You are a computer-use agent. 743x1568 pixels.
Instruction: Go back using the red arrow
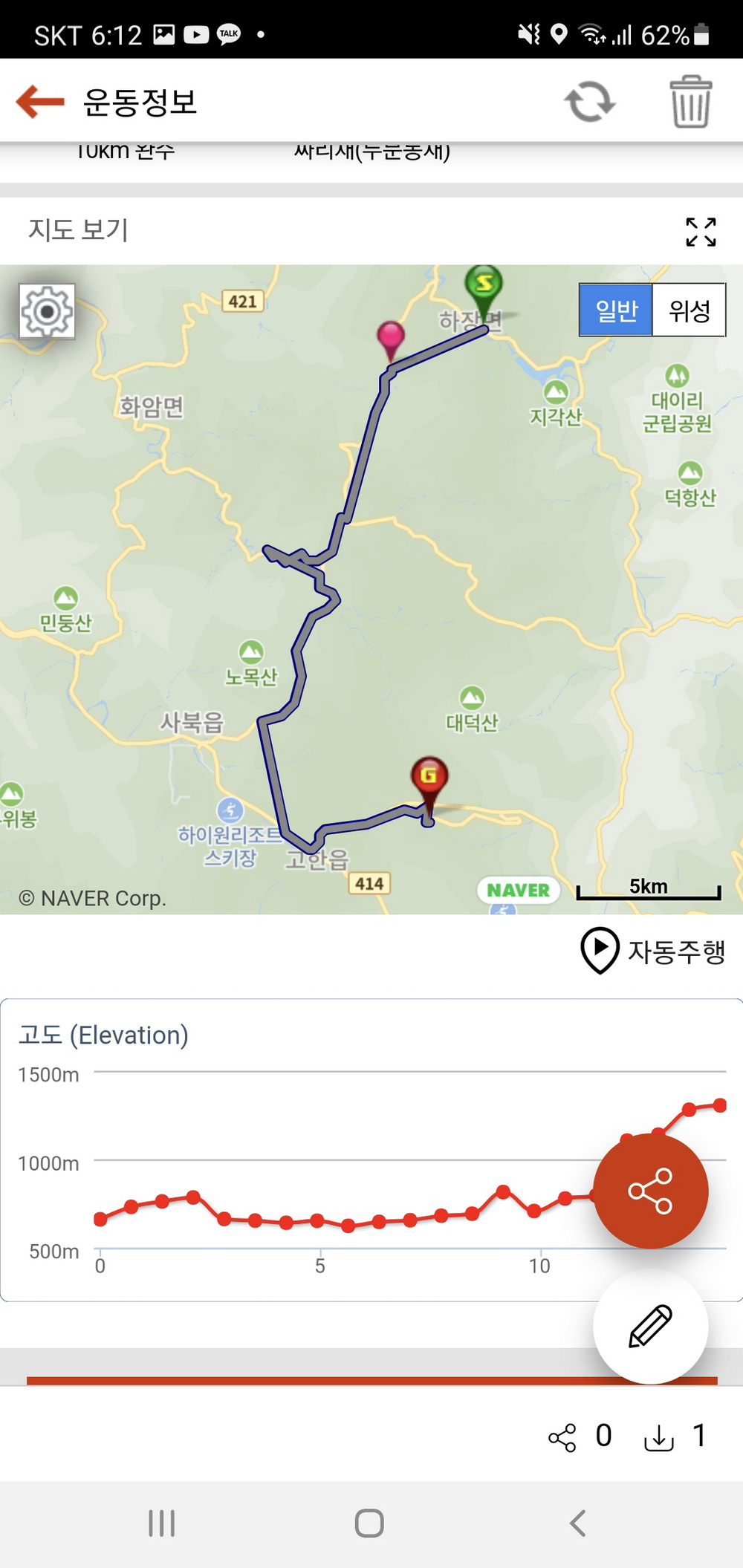point(40,102)
